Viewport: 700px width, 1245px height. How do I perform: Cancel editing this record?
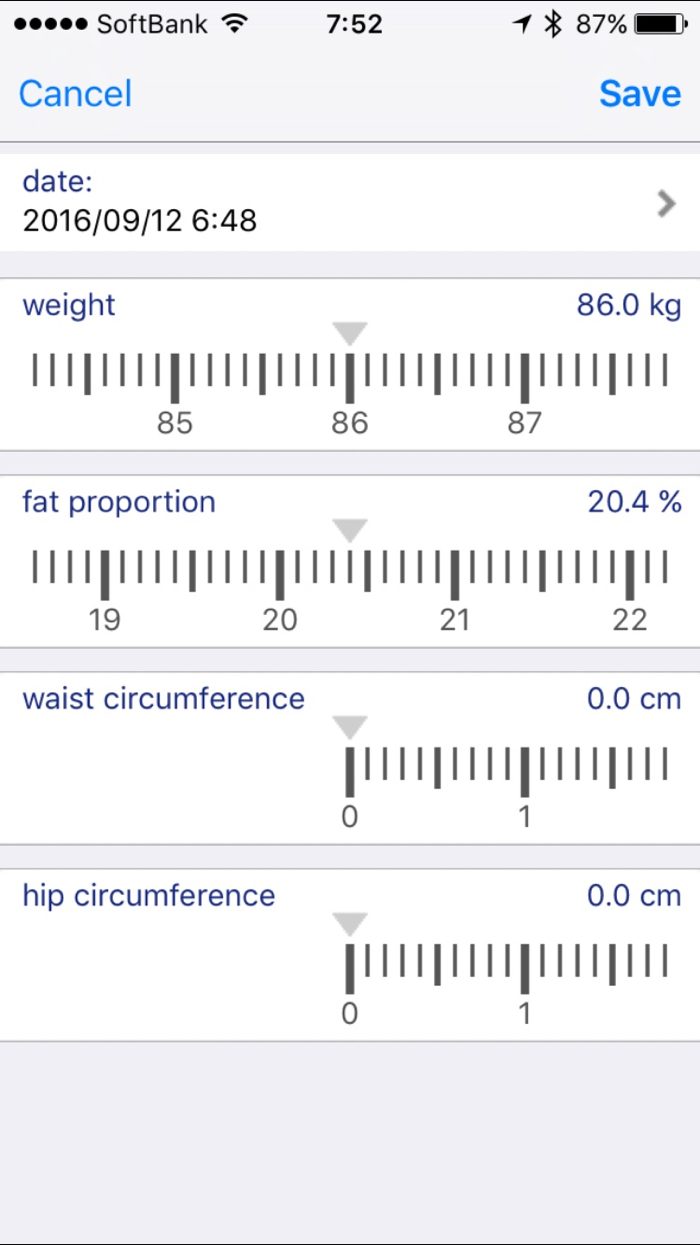pyautogui.click(x=75, y=93)
